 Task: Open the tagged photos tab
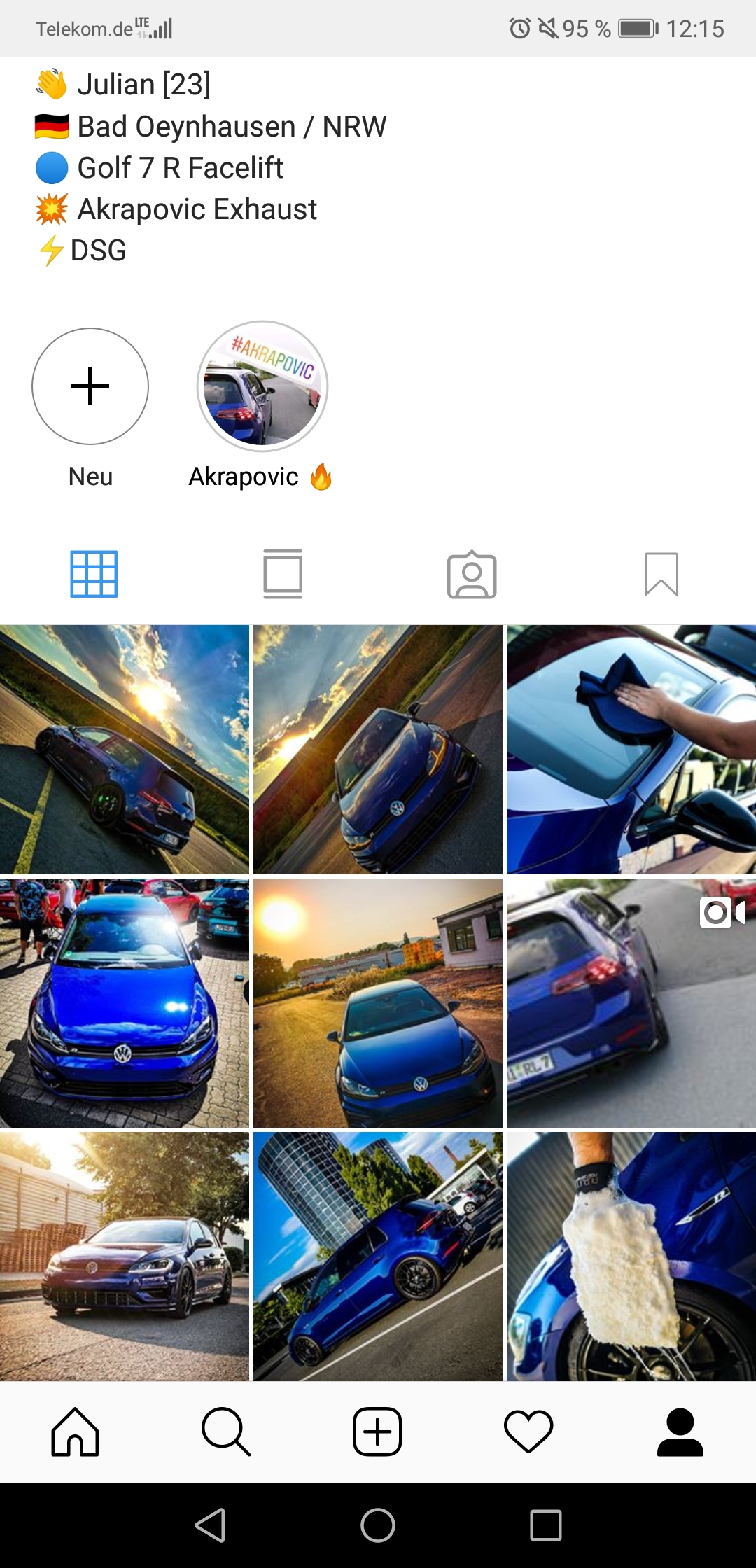472,575
